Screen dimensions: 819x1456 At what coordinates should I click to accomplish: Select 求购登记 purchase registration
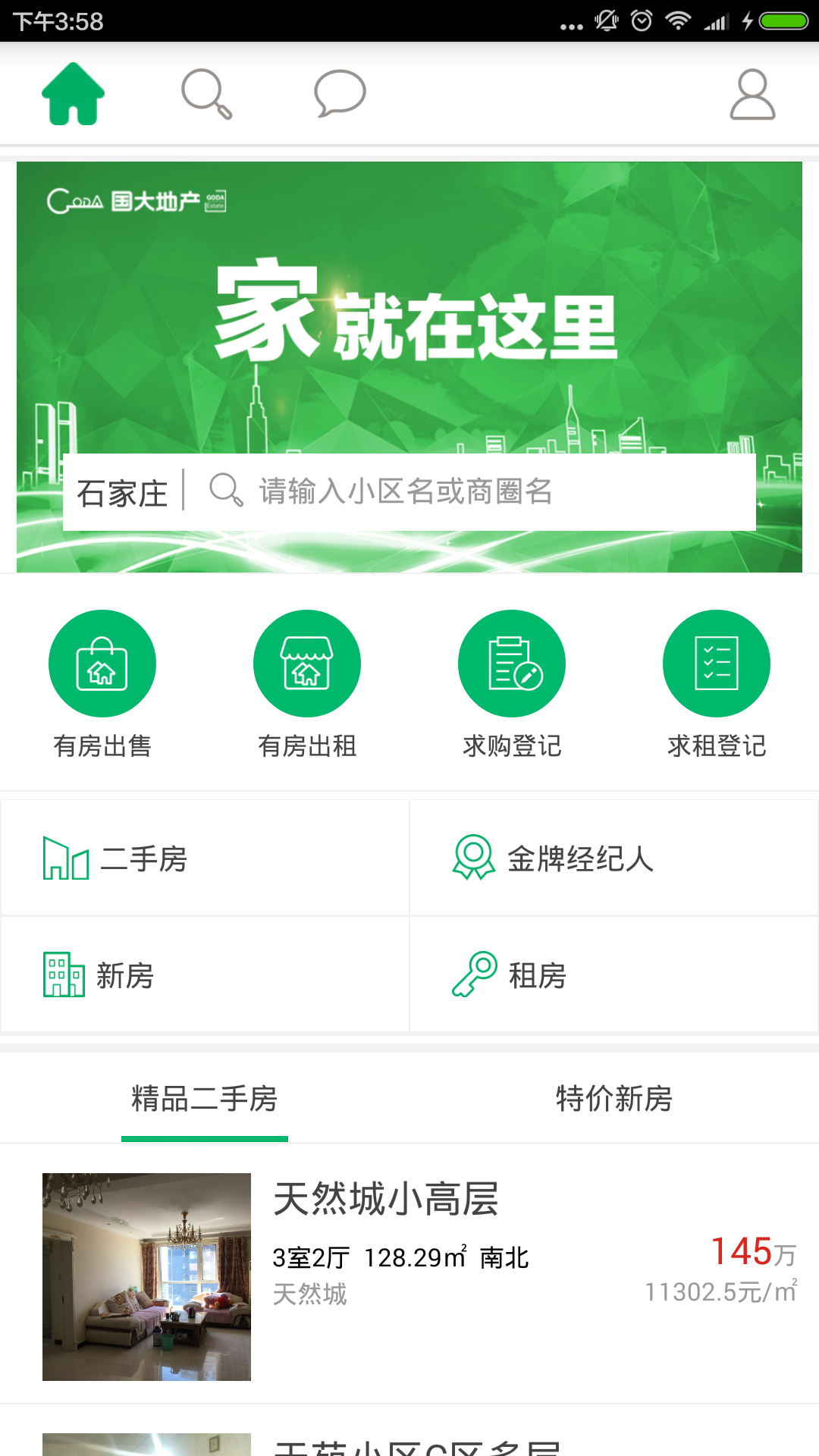(512, 682)
